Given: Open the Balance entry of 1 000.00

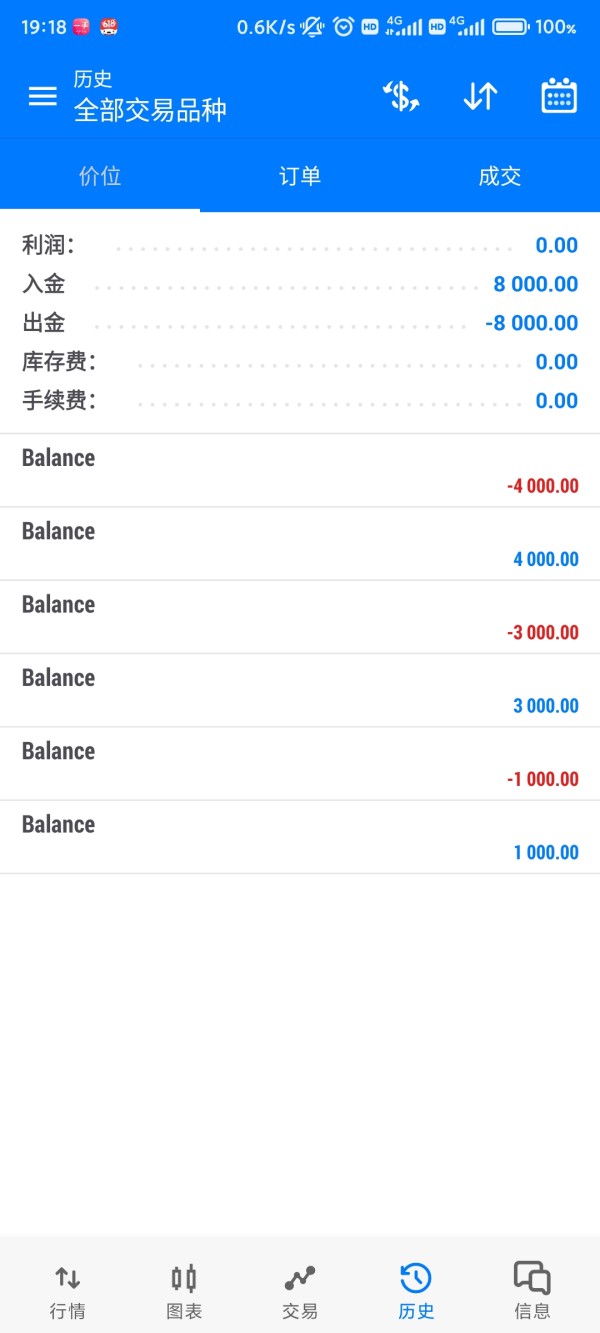Looking at the screenshot, I should (x=300, y=837).
